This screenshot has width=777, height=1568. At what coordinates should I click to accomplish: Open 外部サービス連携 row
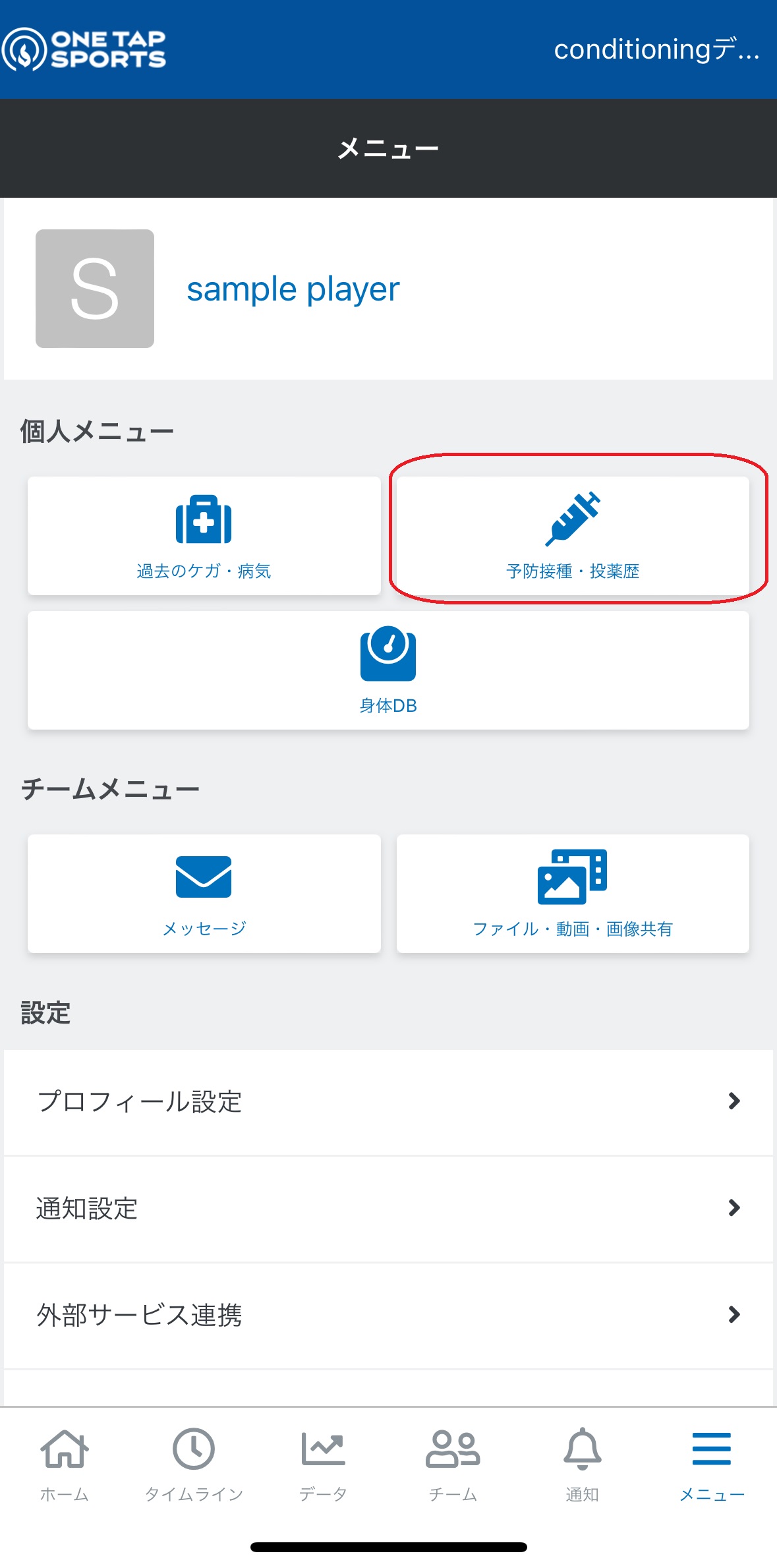pyautogui.click(x=388, y=1316)
